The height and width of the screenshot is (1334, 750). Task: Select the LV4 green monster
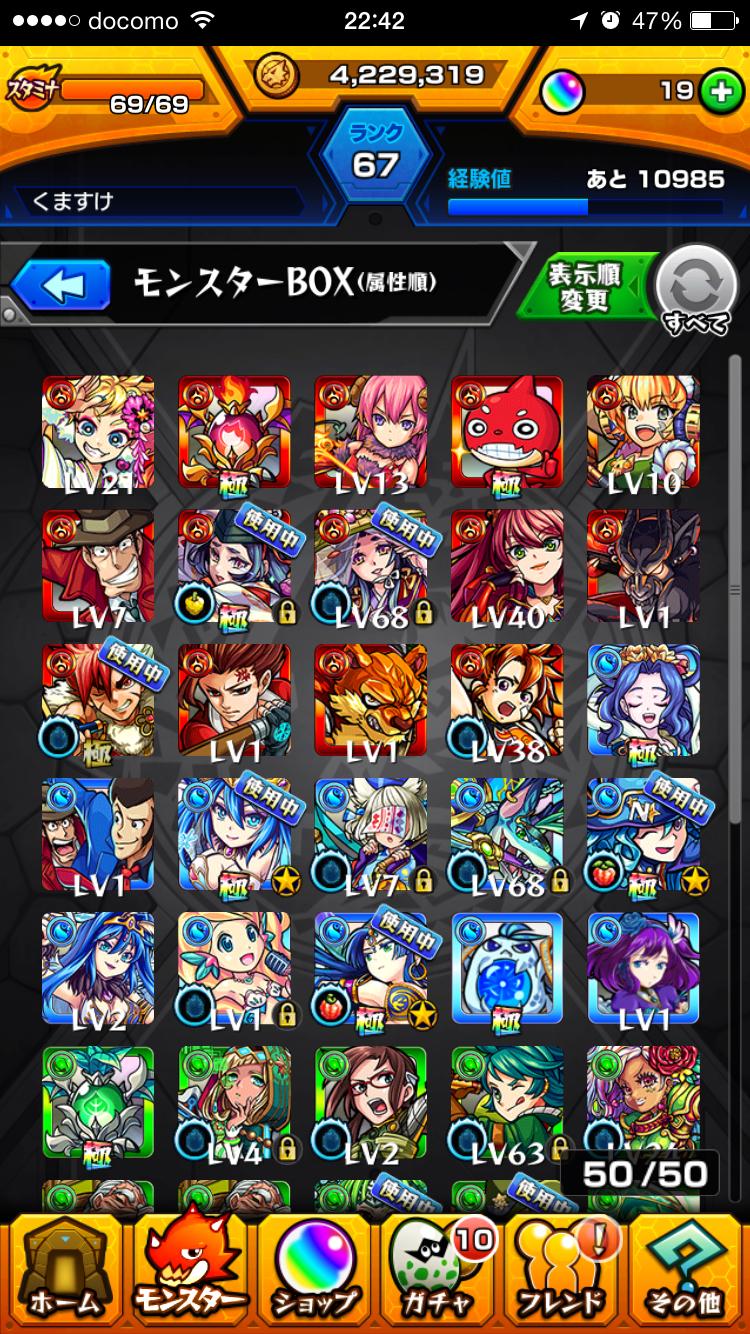[x=234, y=1102]
